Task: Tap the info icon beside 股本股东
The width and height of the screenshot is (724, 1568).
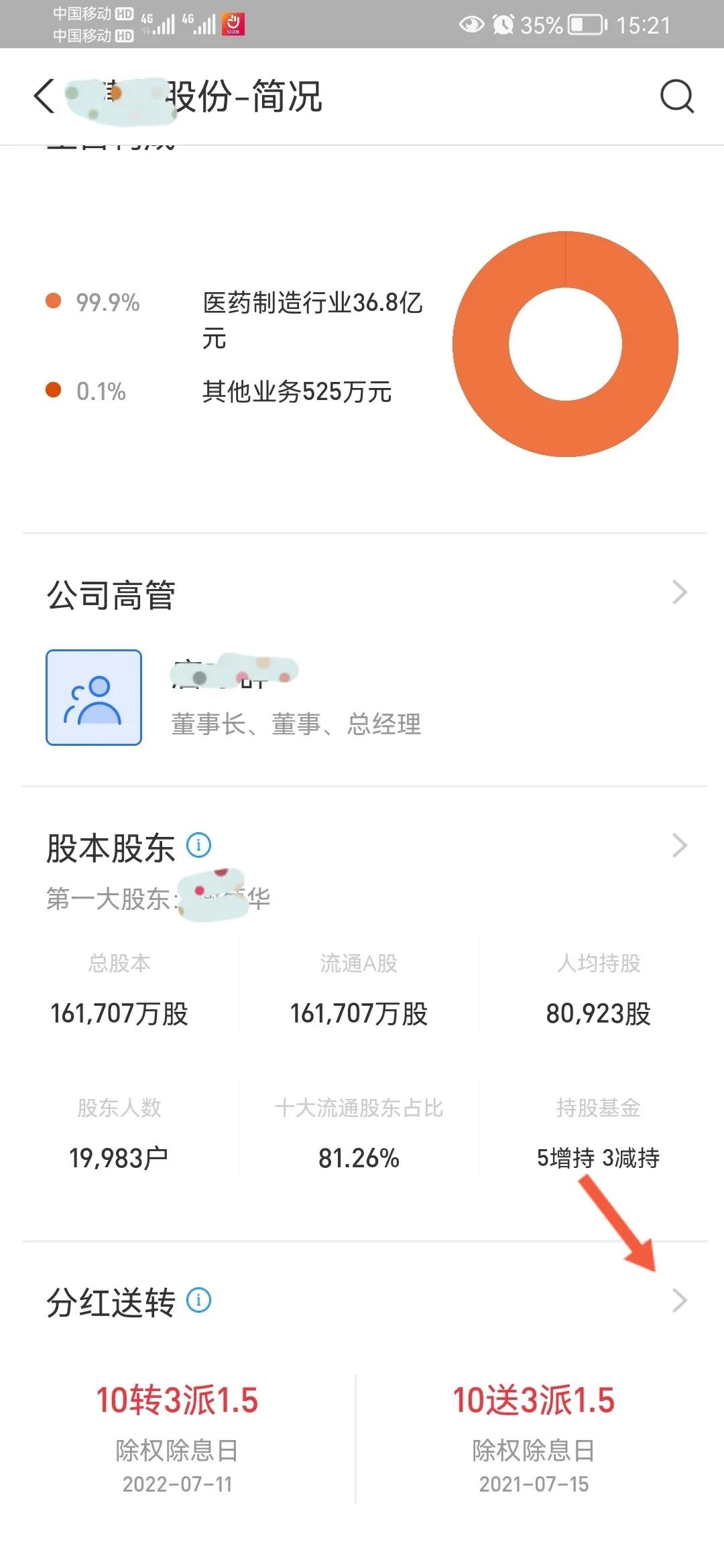Action: pos(199,845)
